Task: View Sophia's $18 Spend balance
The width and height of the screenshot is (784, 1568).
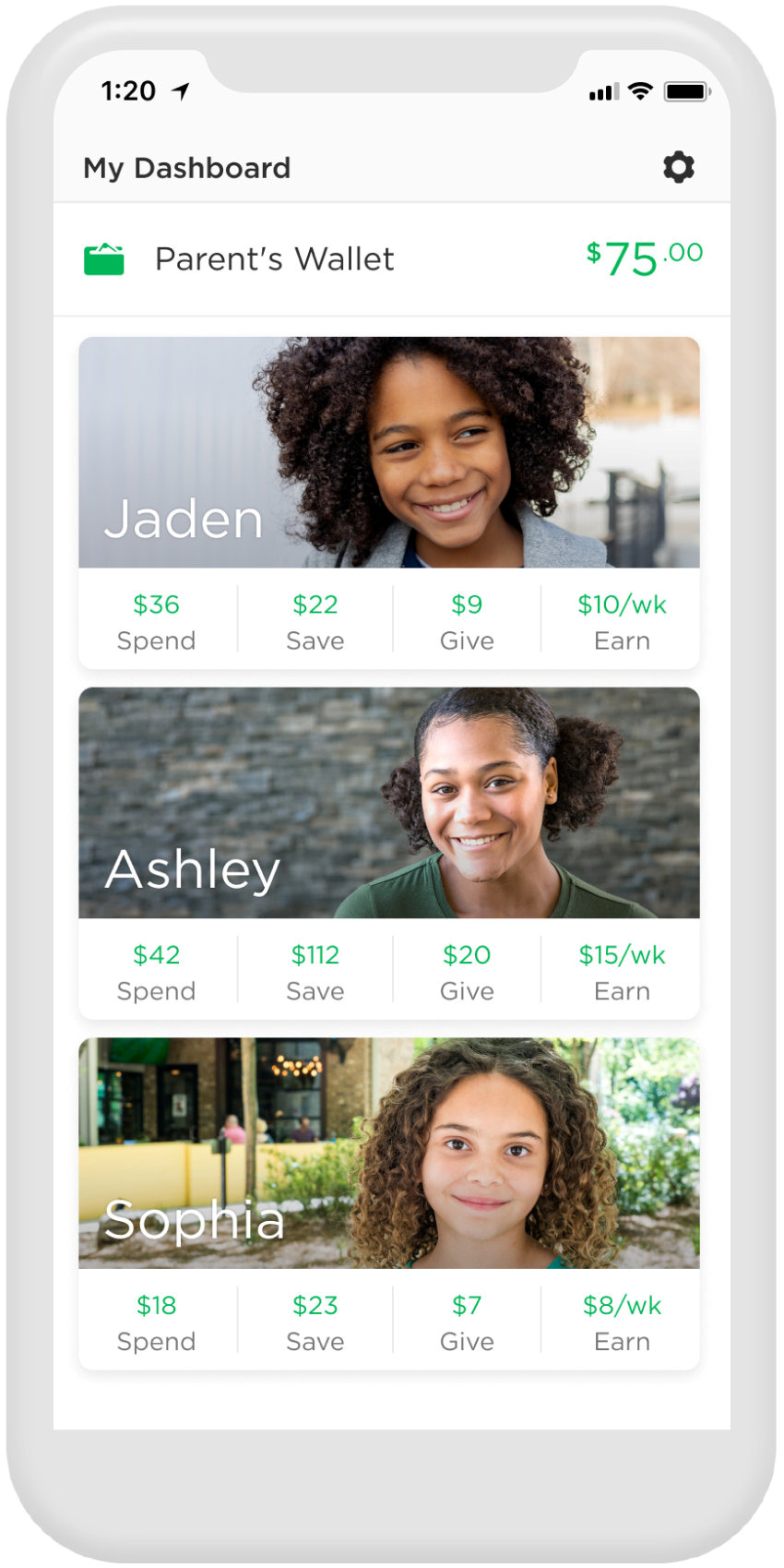Action: 156,1323
